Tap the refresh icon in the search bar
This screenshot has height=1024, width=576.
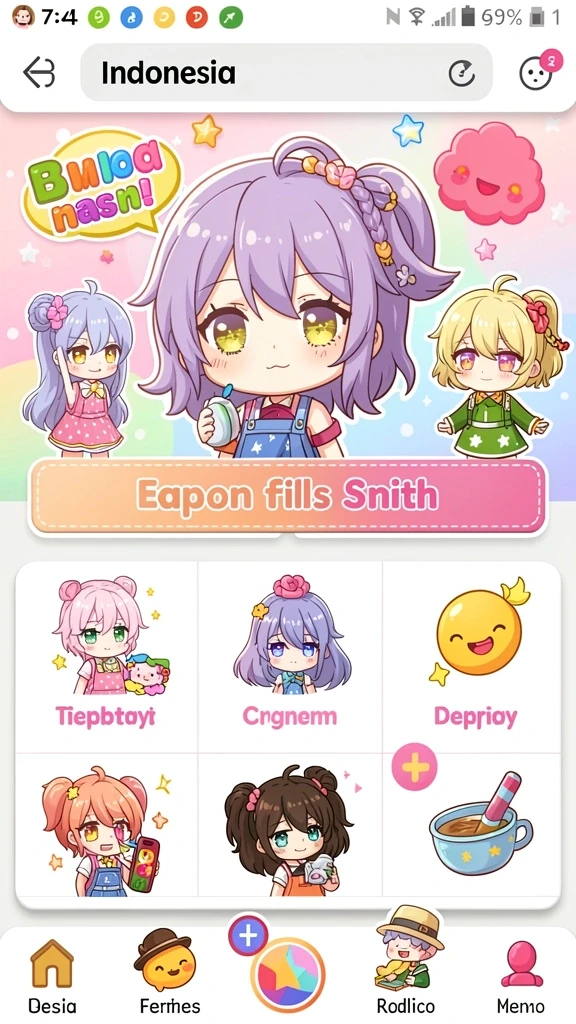click(462, 73)
